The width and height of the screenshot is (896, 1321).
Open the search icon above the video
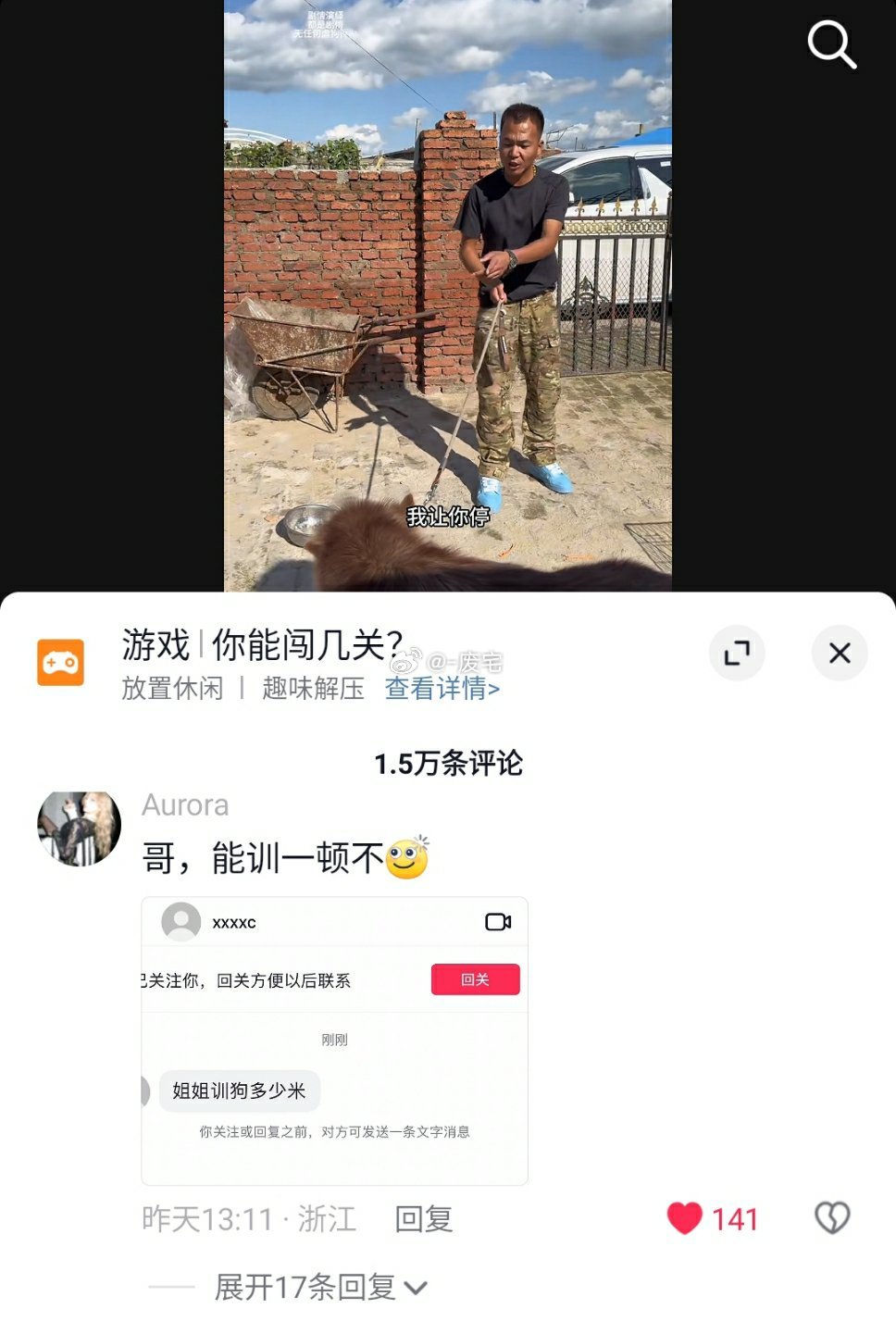[x=831, y=44]
